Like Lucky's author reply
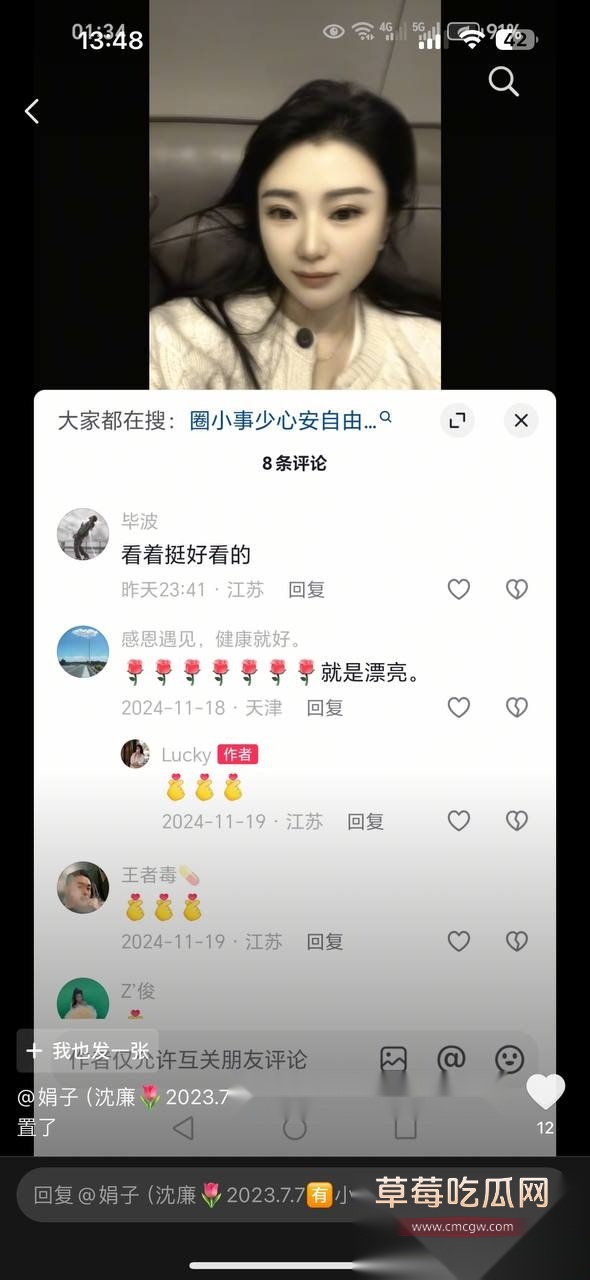590x1280 pixels. (459, 822)
